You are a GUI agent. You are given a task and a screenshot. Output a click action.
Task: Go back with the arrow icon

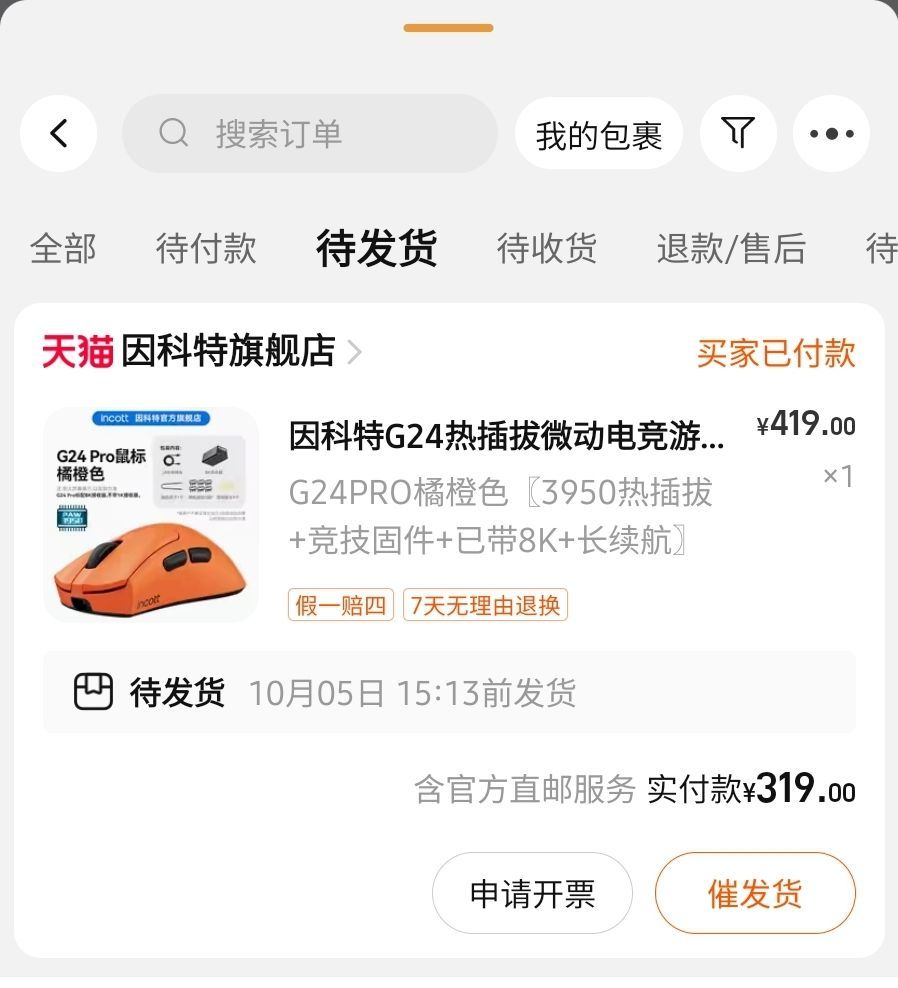point(59,133)
